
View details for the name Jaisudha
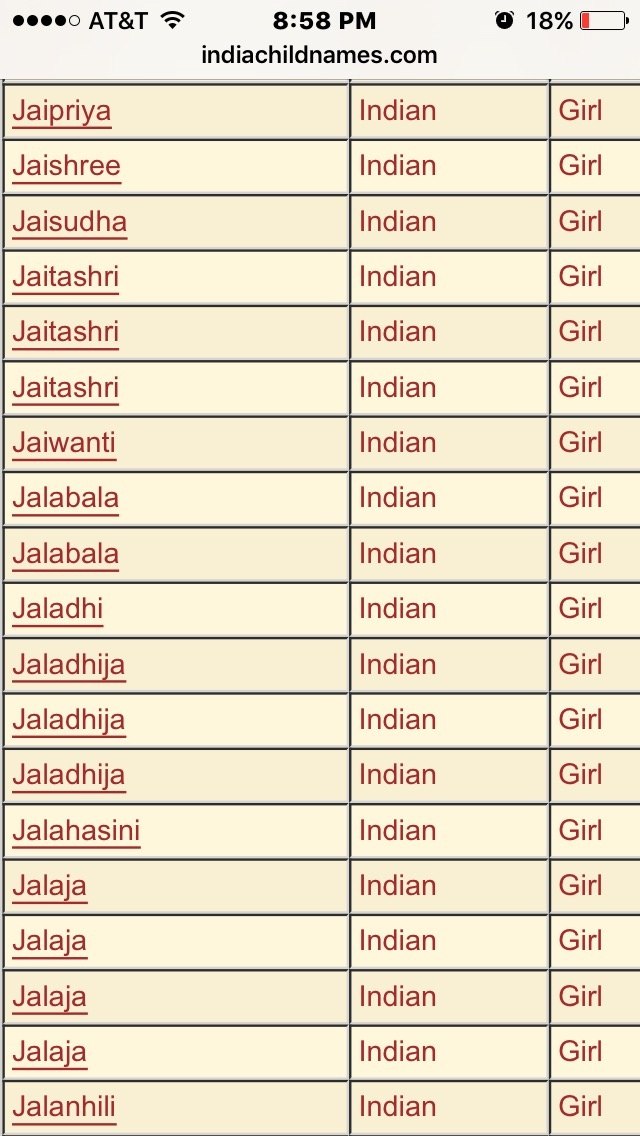click(x=69, y=221)
